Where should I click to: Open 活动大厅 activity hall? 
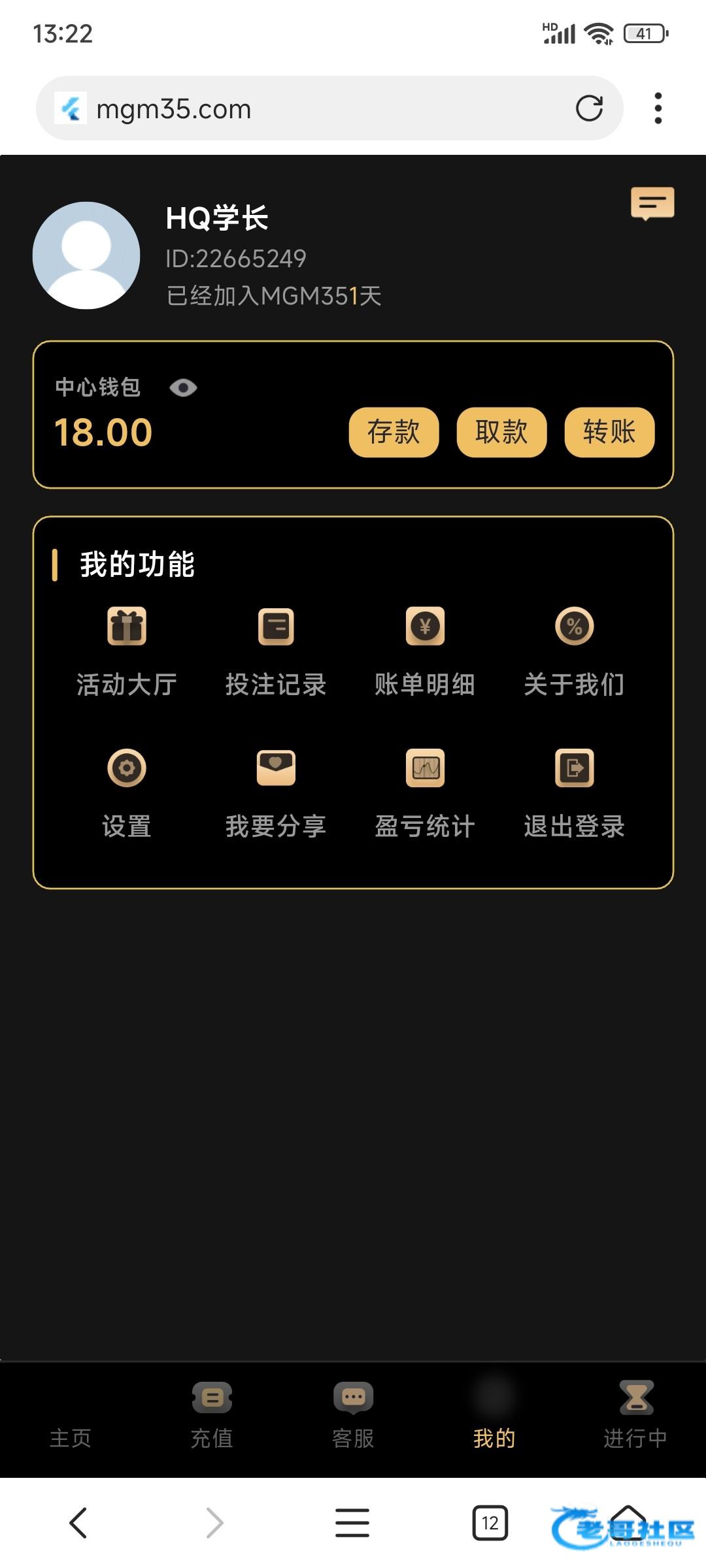click(127, 651)
